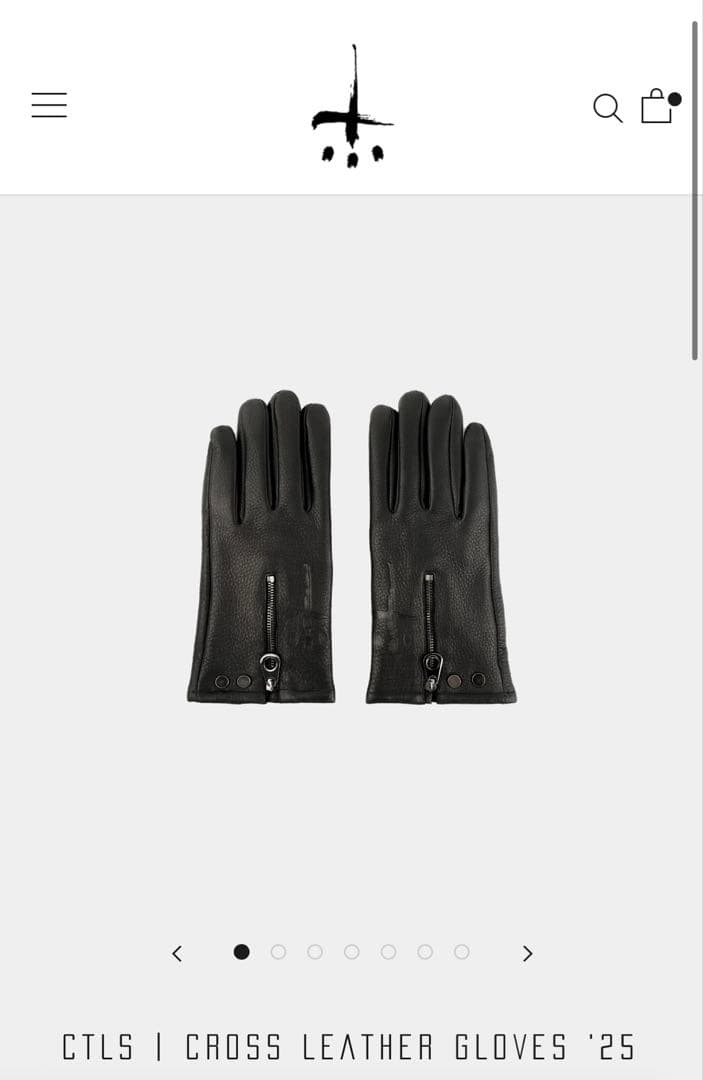This screenshot has width=703, height=1080.
Task: Jump to the fourth image dot
Action: coord(351,952)
